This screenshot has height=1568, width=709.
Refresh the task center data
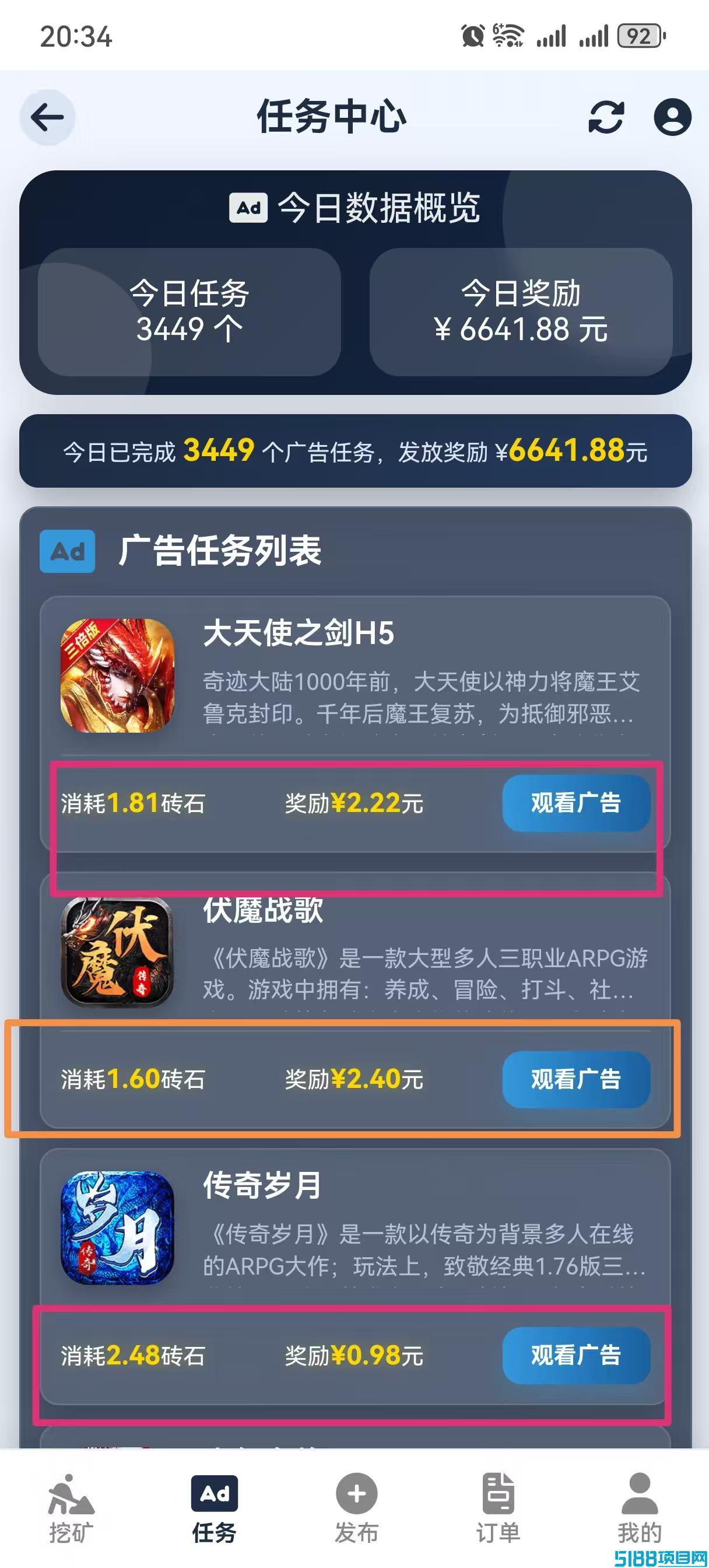[606, 117]
